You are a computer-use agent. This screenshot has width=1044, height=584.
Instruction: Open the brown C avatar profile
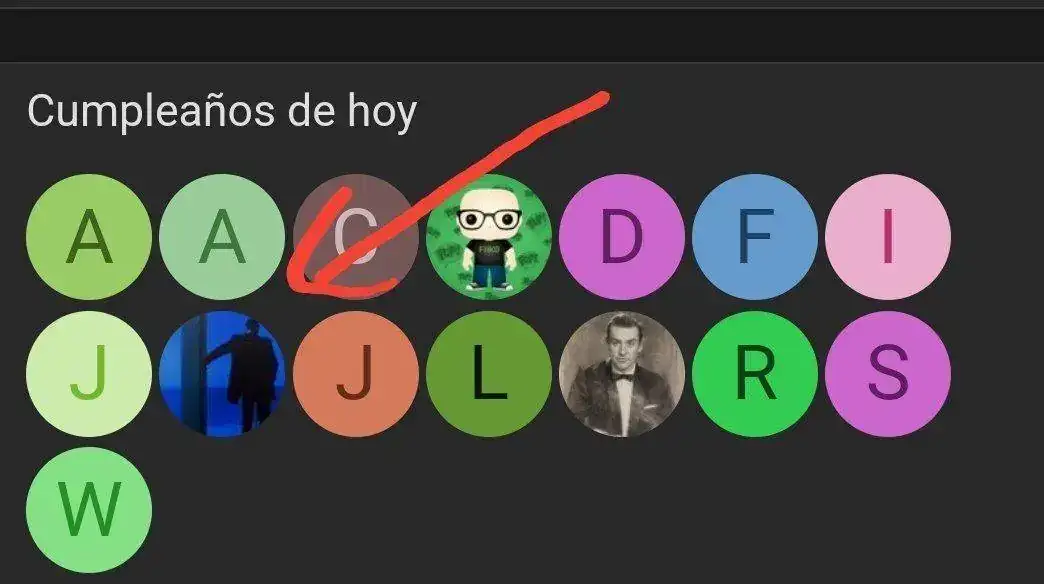[x=356, y=237]
